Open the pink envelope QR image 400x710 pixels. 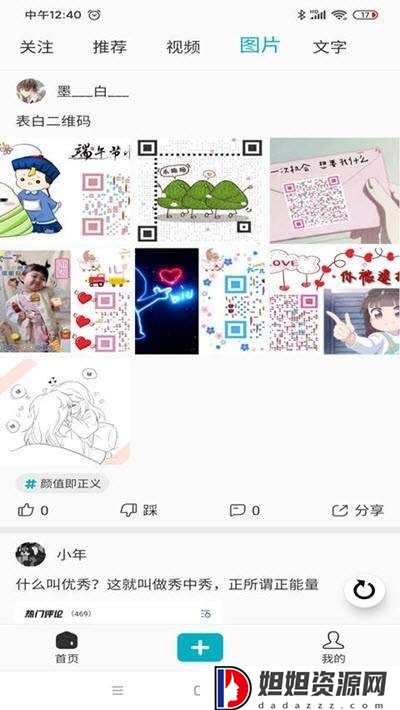[x=335, y=190]
